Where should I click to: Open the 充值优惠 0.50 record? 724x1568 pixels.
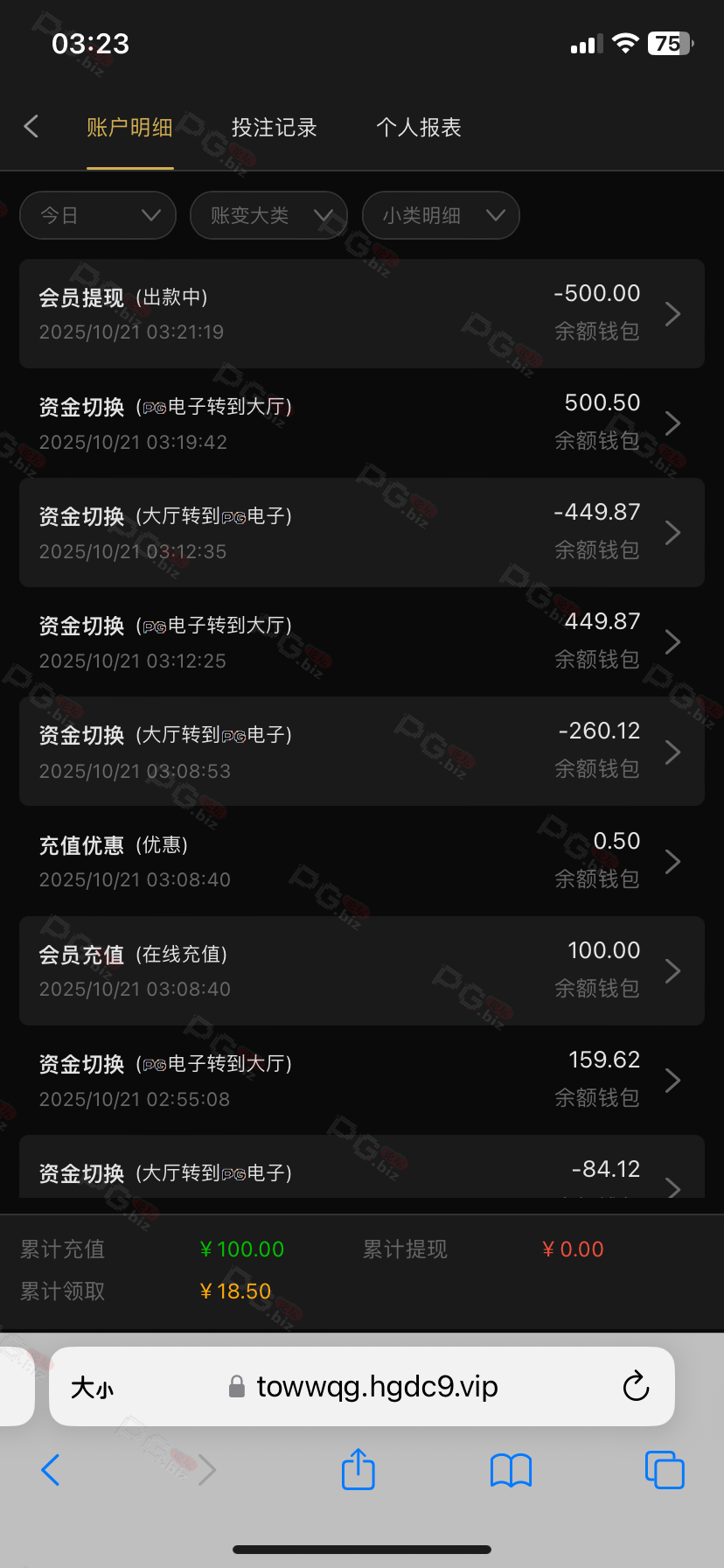point(362,861)
